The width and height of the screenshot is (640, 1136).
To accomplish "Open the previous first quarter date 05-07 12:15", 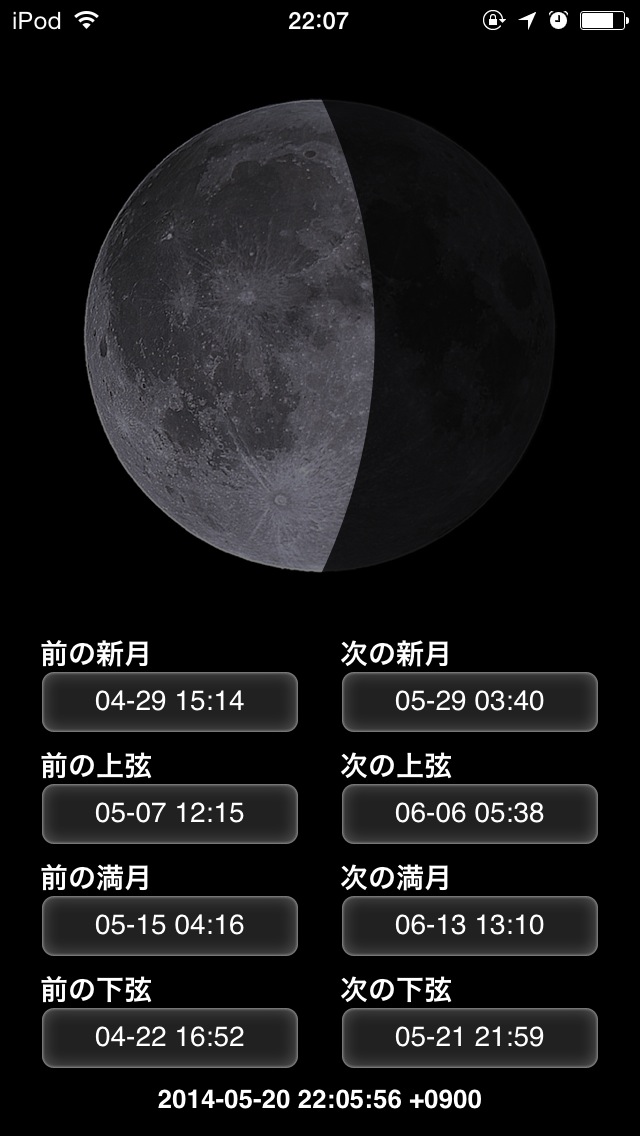I will coord(170,813).
